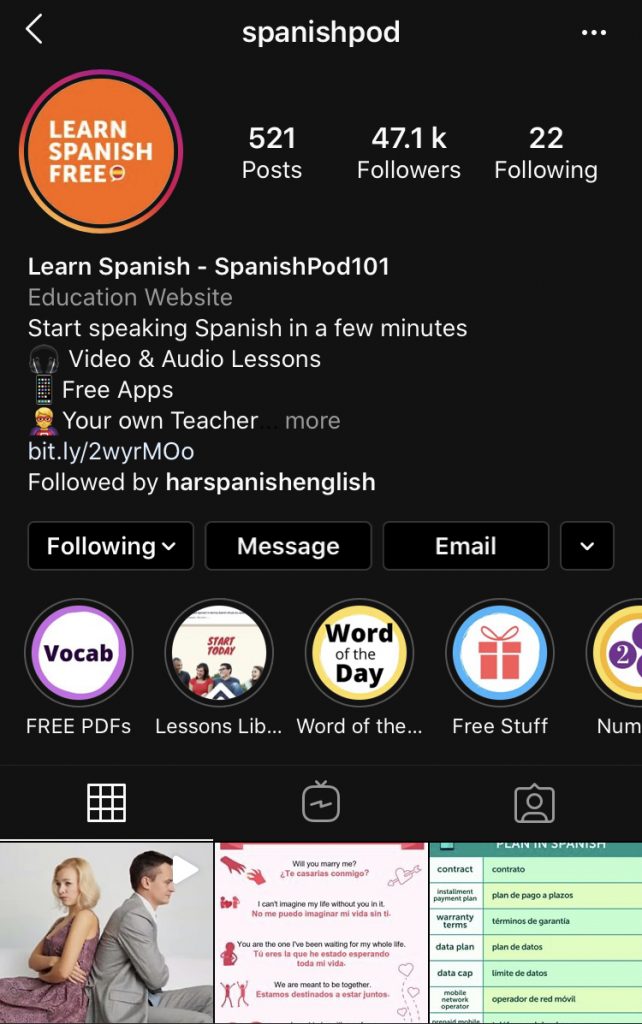Open the 47.1k Followers list
The width and height of the screenshot is (642, 1024).
coord(408,152)
